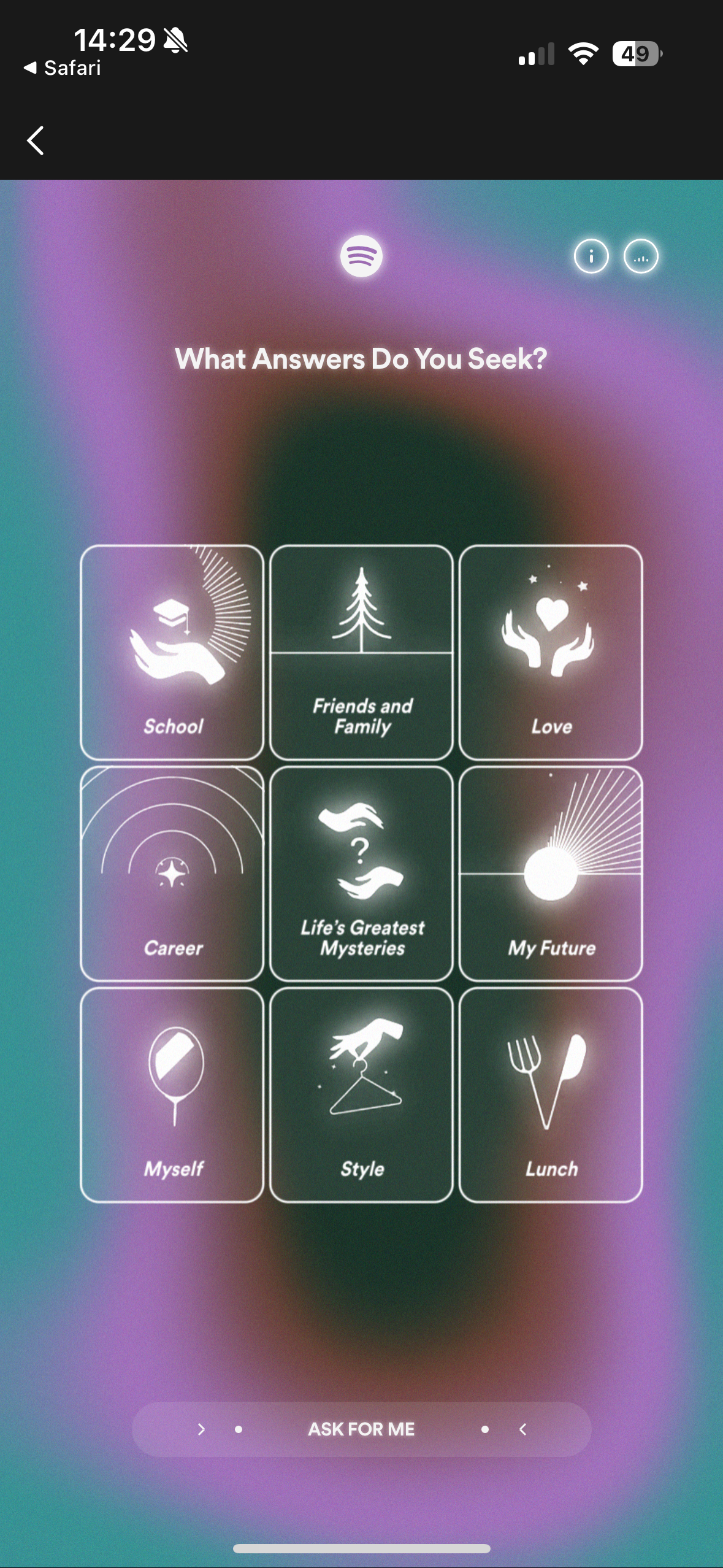Open Life's Greatest Mysteries card
Viewport: 723px width, 1568px height.
click(361, 874)
